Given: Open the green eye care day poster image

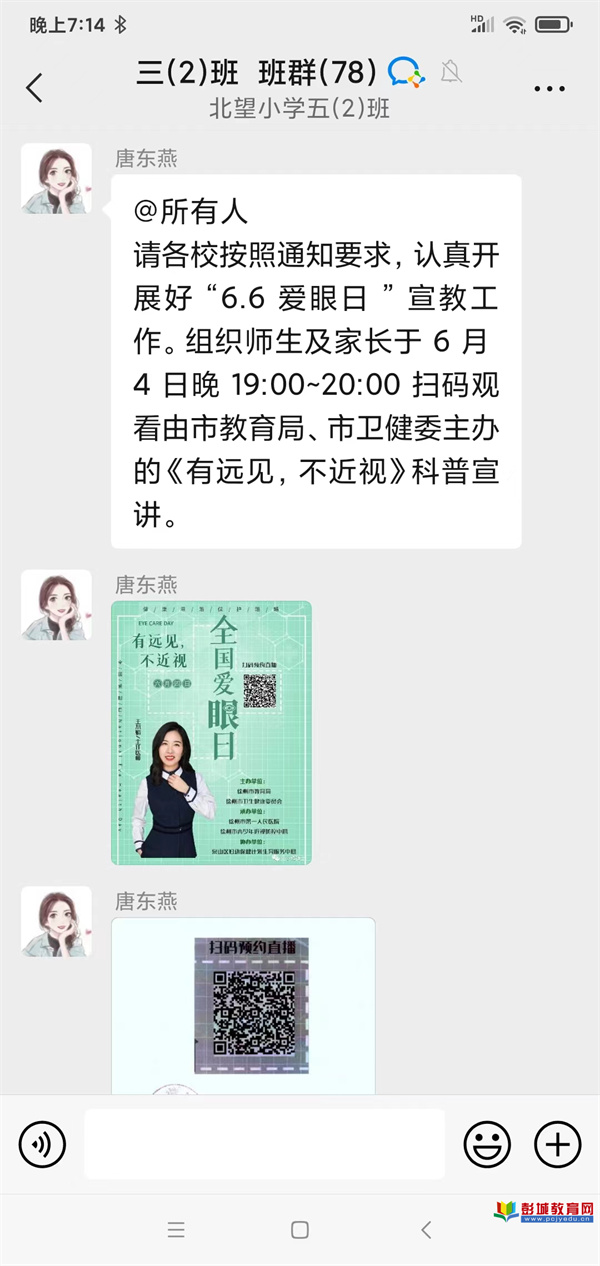Looking at the screenshot, I should (x=211, y=732).
